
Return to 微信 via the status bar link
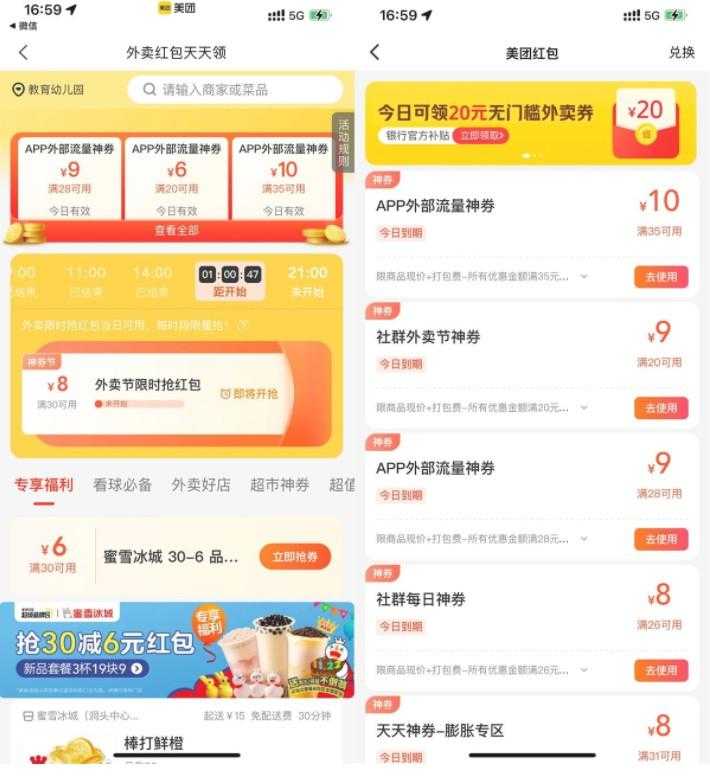point(20,26)
